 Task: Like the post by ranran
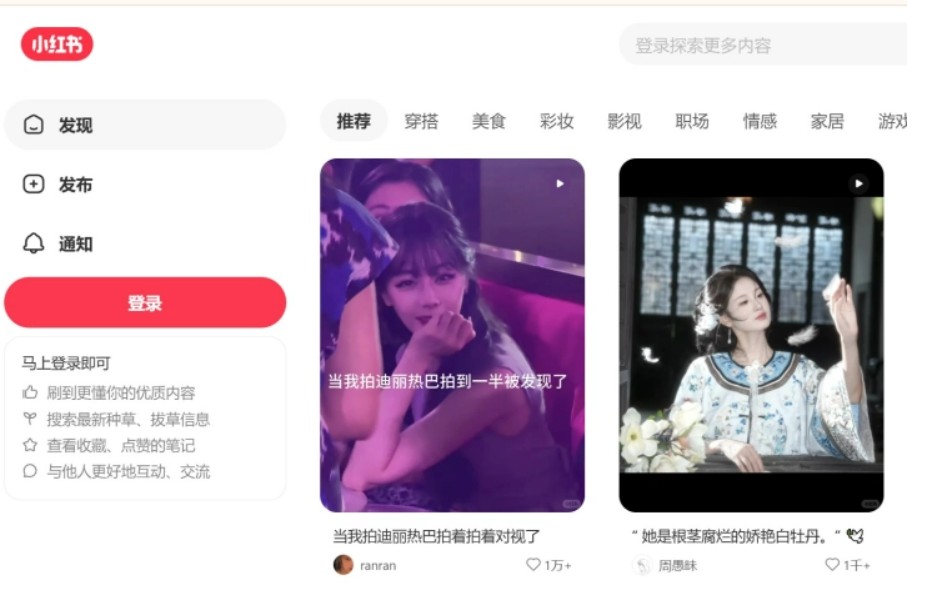coord(534,565)
